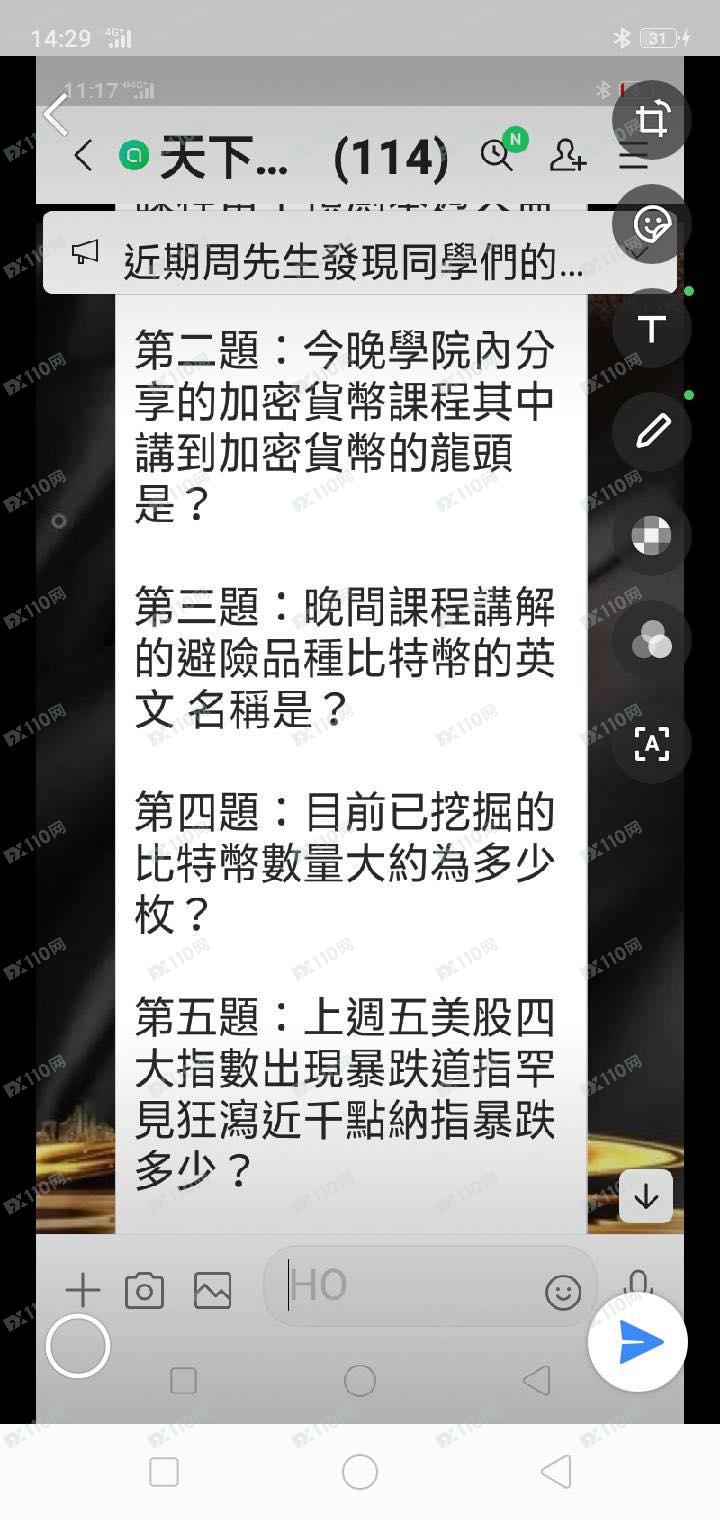The height and width of the screenshot is (1520, 720).
Task: Go back from the image editor
Action: click(x=56, y=114)
